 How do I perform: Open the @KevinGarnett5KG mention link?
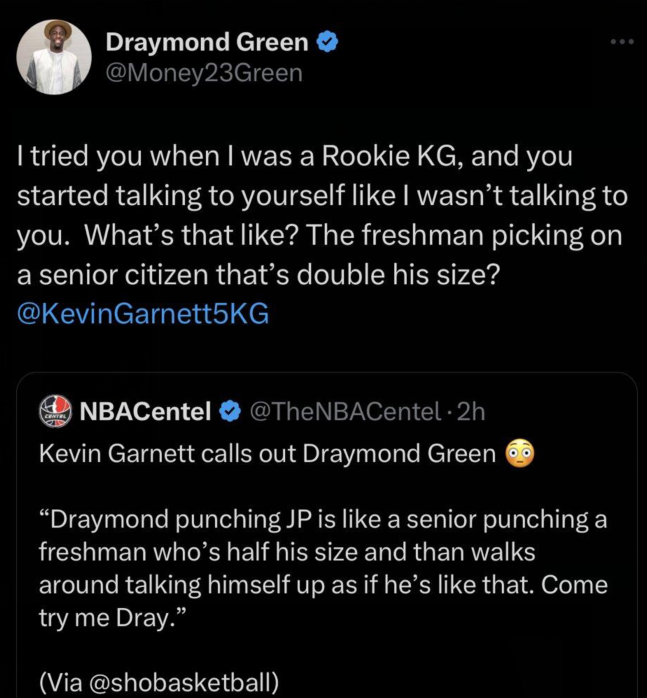point(143,313)
